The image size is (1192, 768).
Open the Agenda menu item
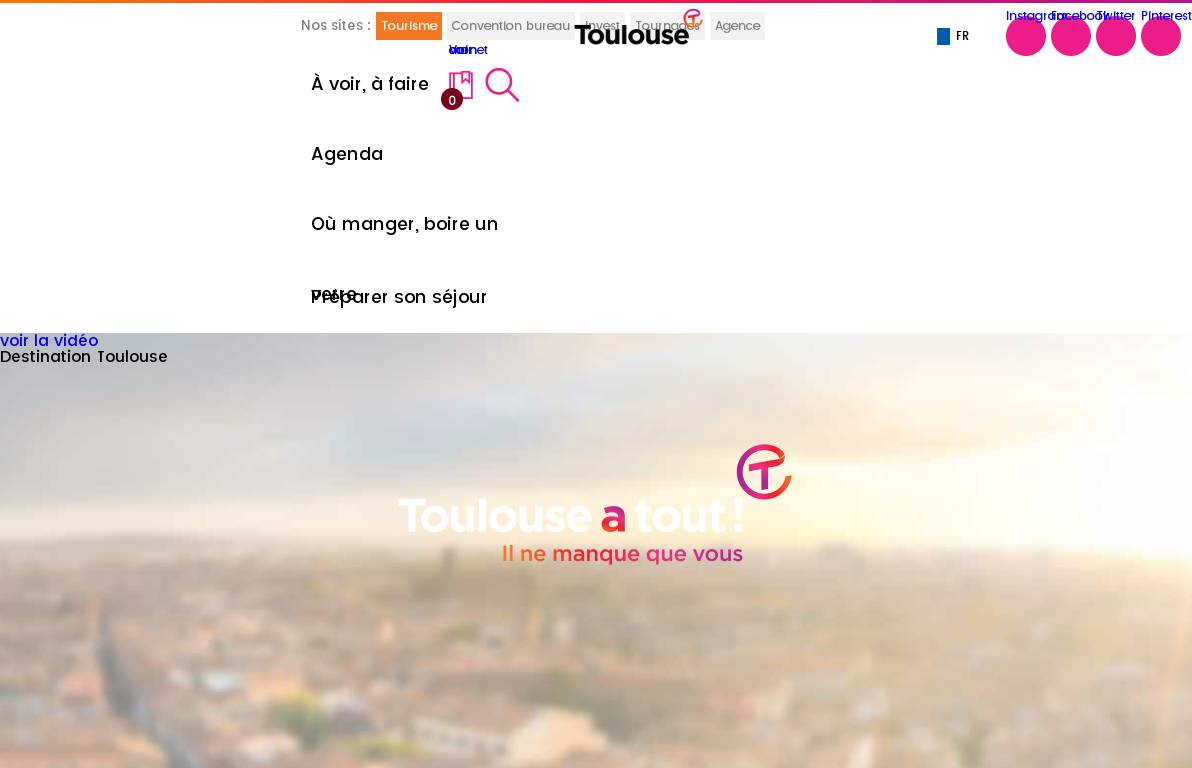point(347,154)
